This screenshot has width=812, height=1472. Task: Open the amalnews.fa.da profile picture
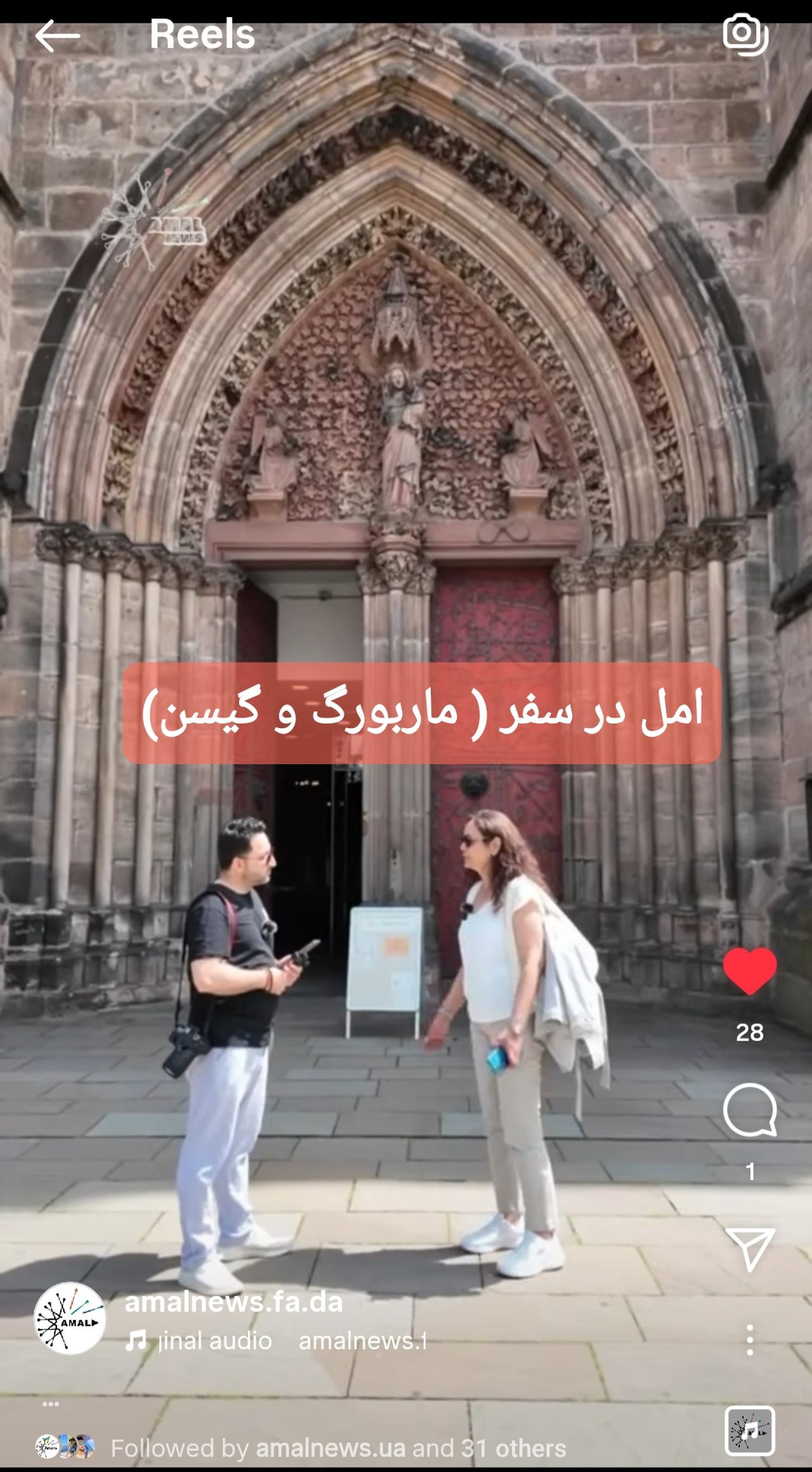click(70, 1319)
